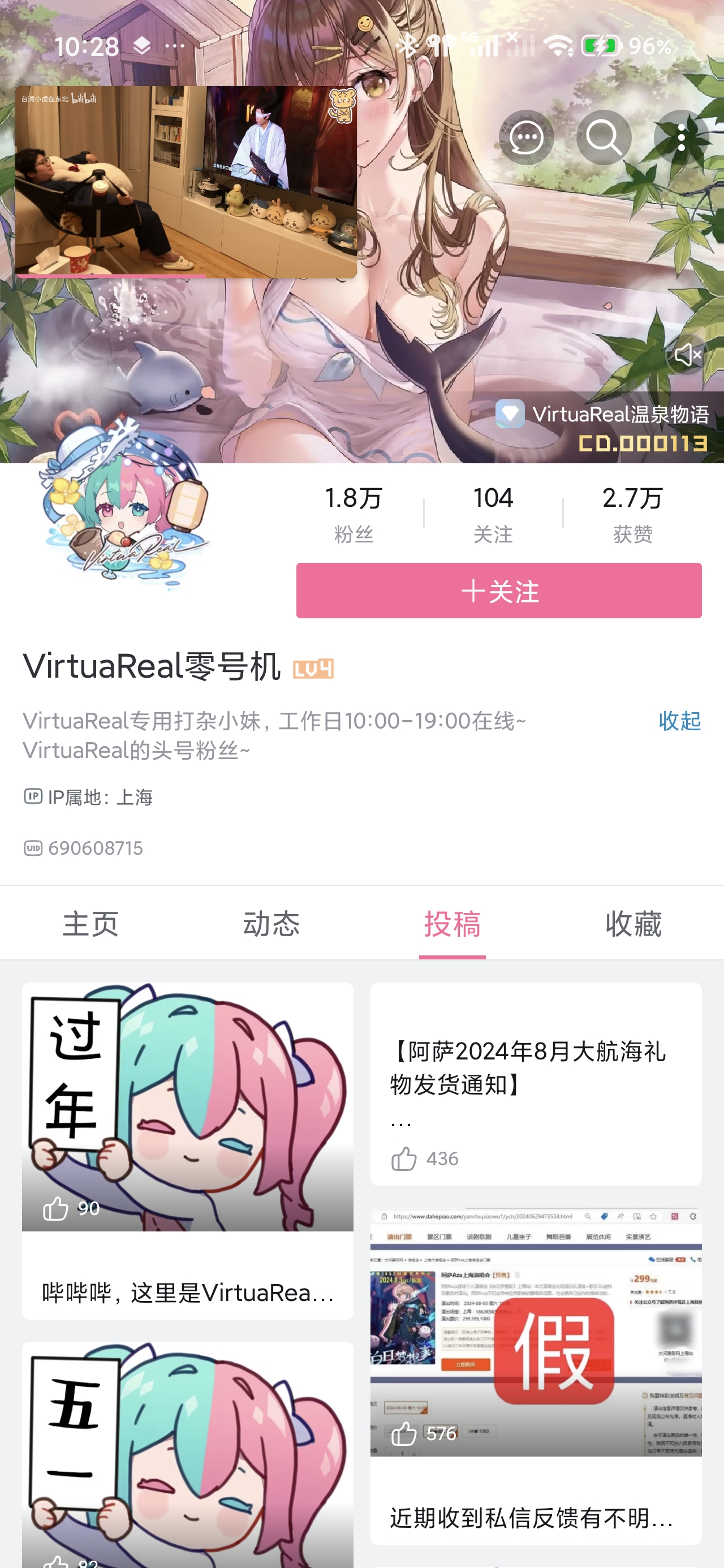The width and height of the screenshot is (724, 1568).
Task: Open the floating mini video player
Action: [x=186, y=182]
